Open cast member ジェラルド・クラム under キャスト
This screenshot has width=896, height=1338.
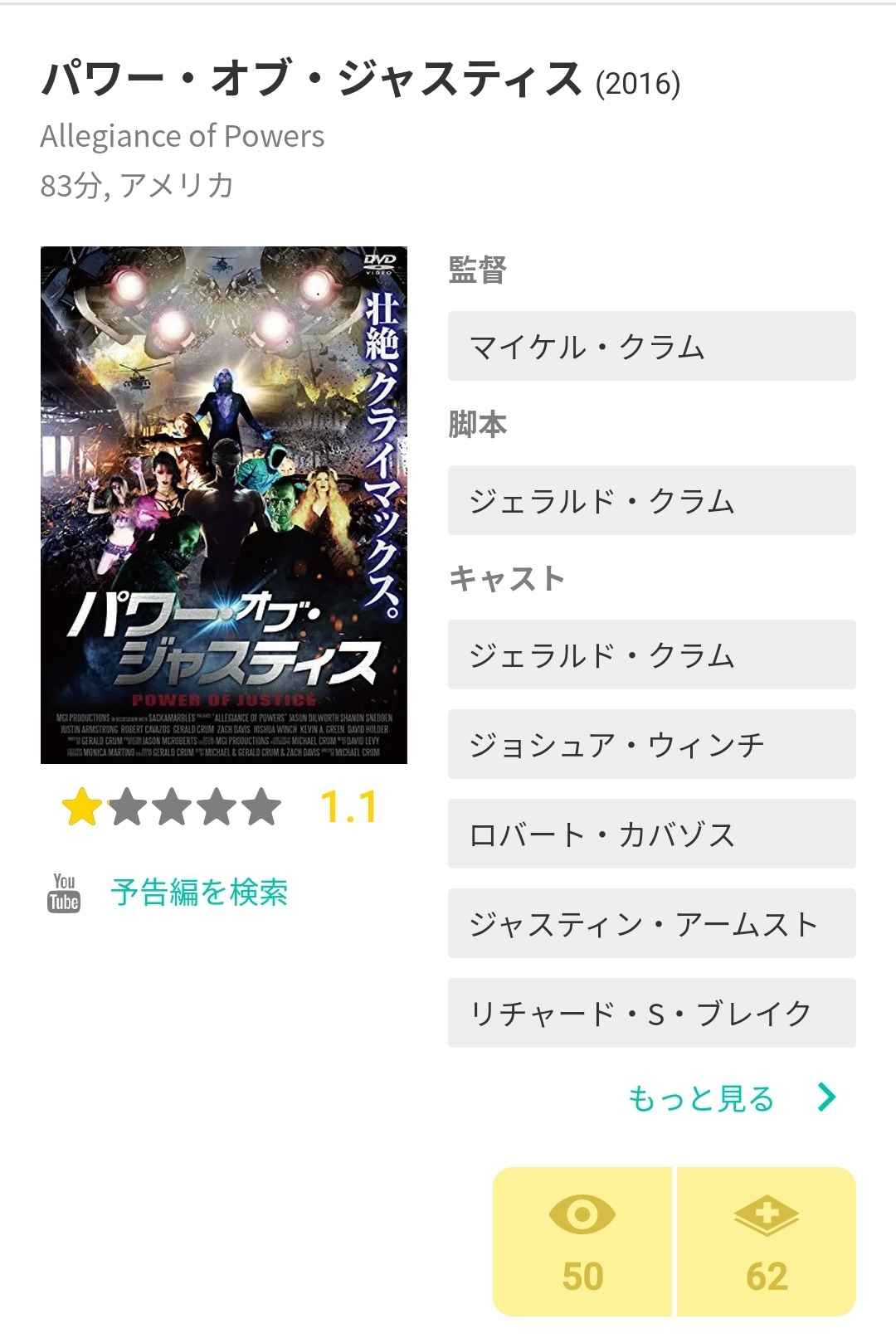click(651, 654)
